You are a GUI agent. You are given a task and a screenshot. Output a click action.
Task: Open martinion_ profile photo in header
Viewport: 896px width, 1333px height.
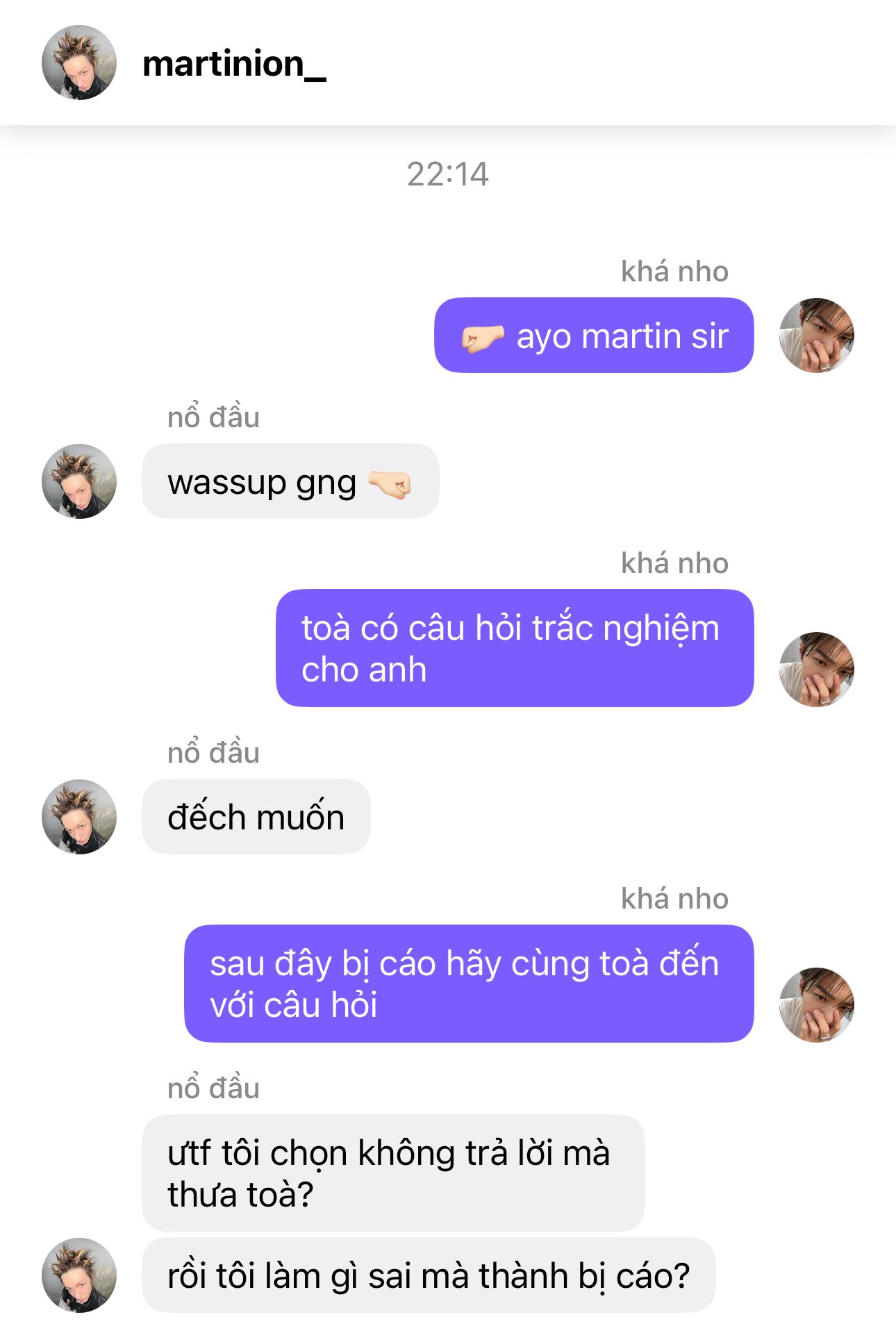[x=79, y=63]
